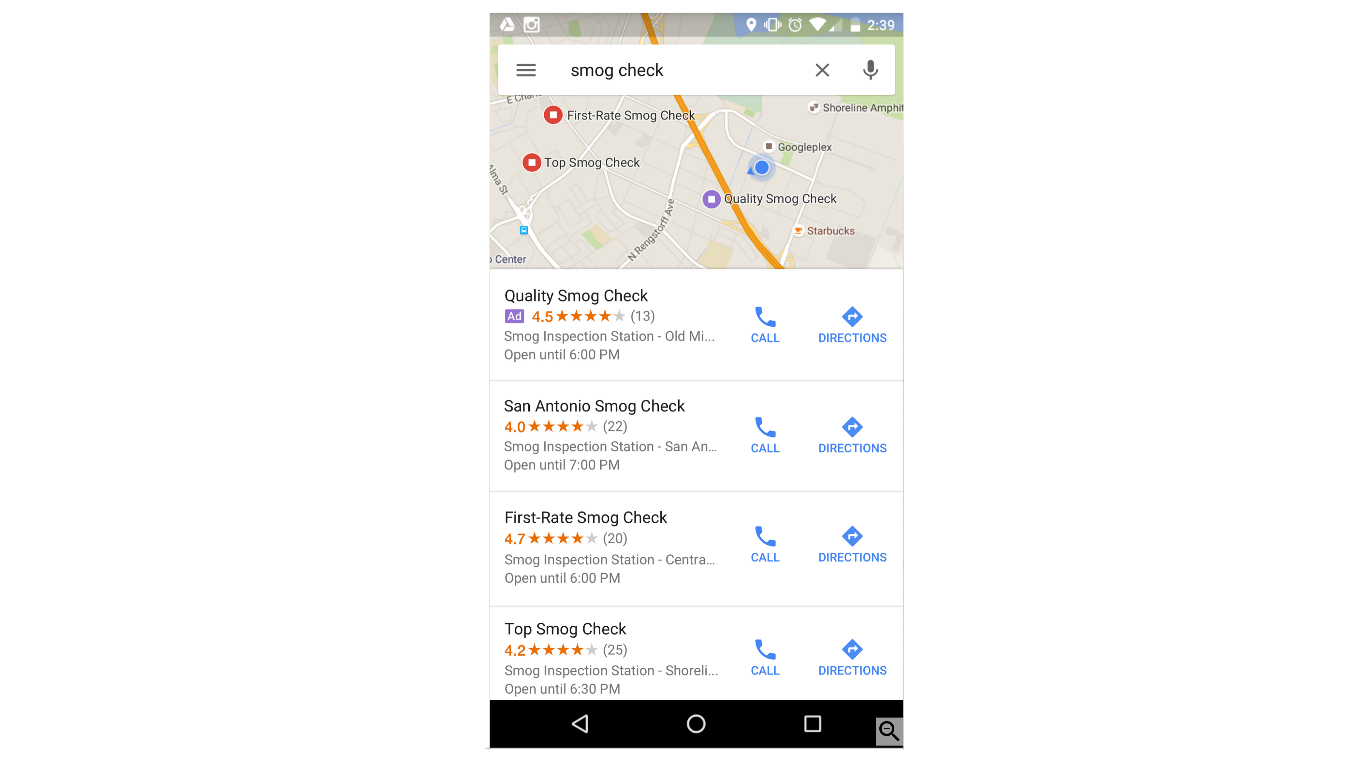Get directions to San Antonio Smog Check
The height and width of the screenshot is (768, 1366).
point(852,435)
